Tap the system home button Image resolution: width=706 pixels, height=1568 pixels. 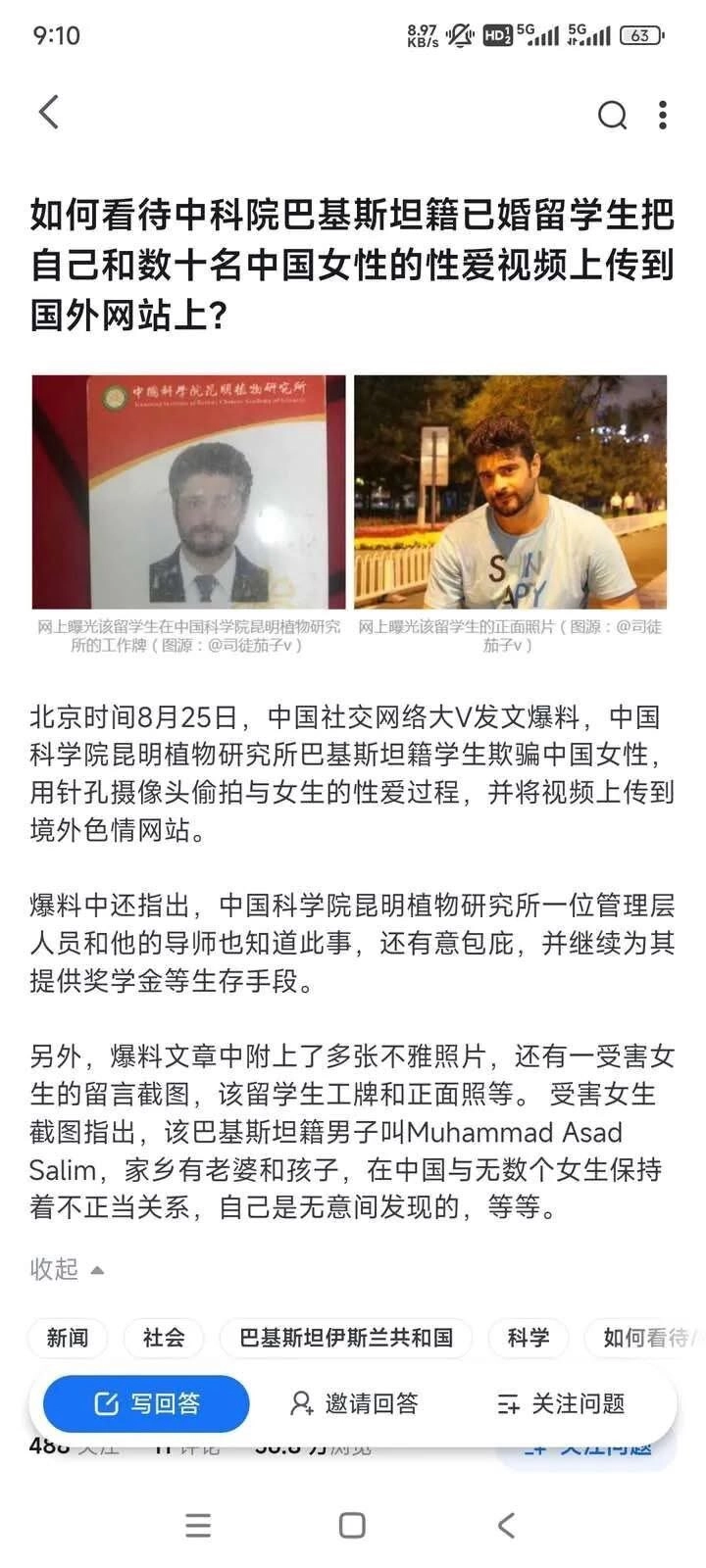(352, 1525)
